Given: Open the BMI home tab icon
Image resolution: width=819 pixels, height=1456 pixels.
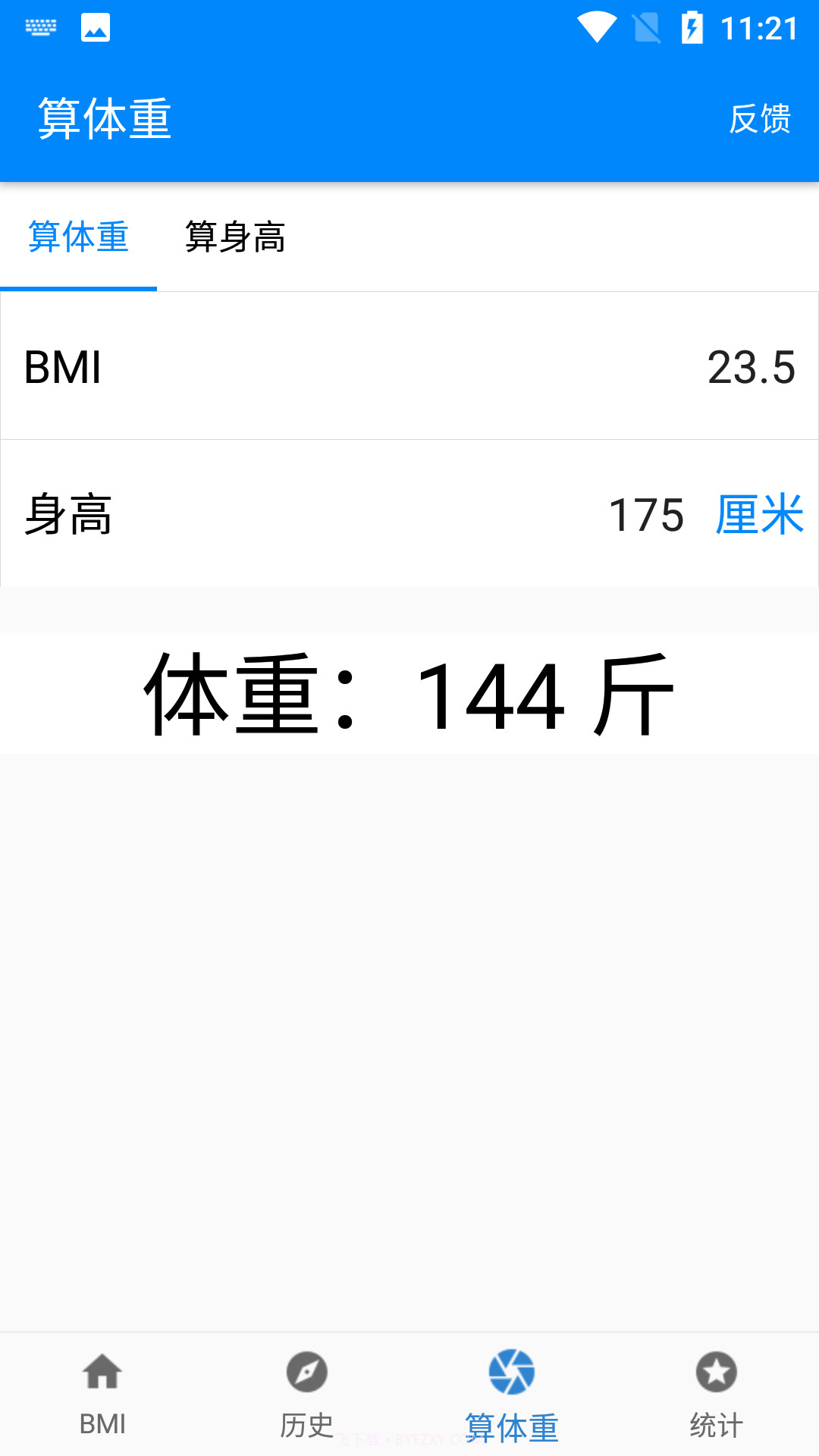Looking at the screenshot, I should [x=102, y=1373].
